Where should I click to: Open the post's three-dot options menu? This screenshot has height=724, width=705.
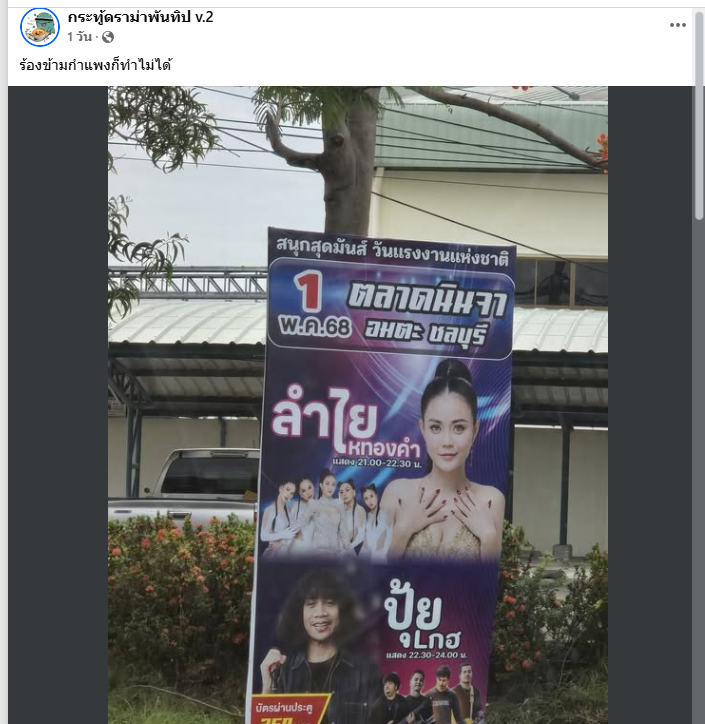(678, 25)
